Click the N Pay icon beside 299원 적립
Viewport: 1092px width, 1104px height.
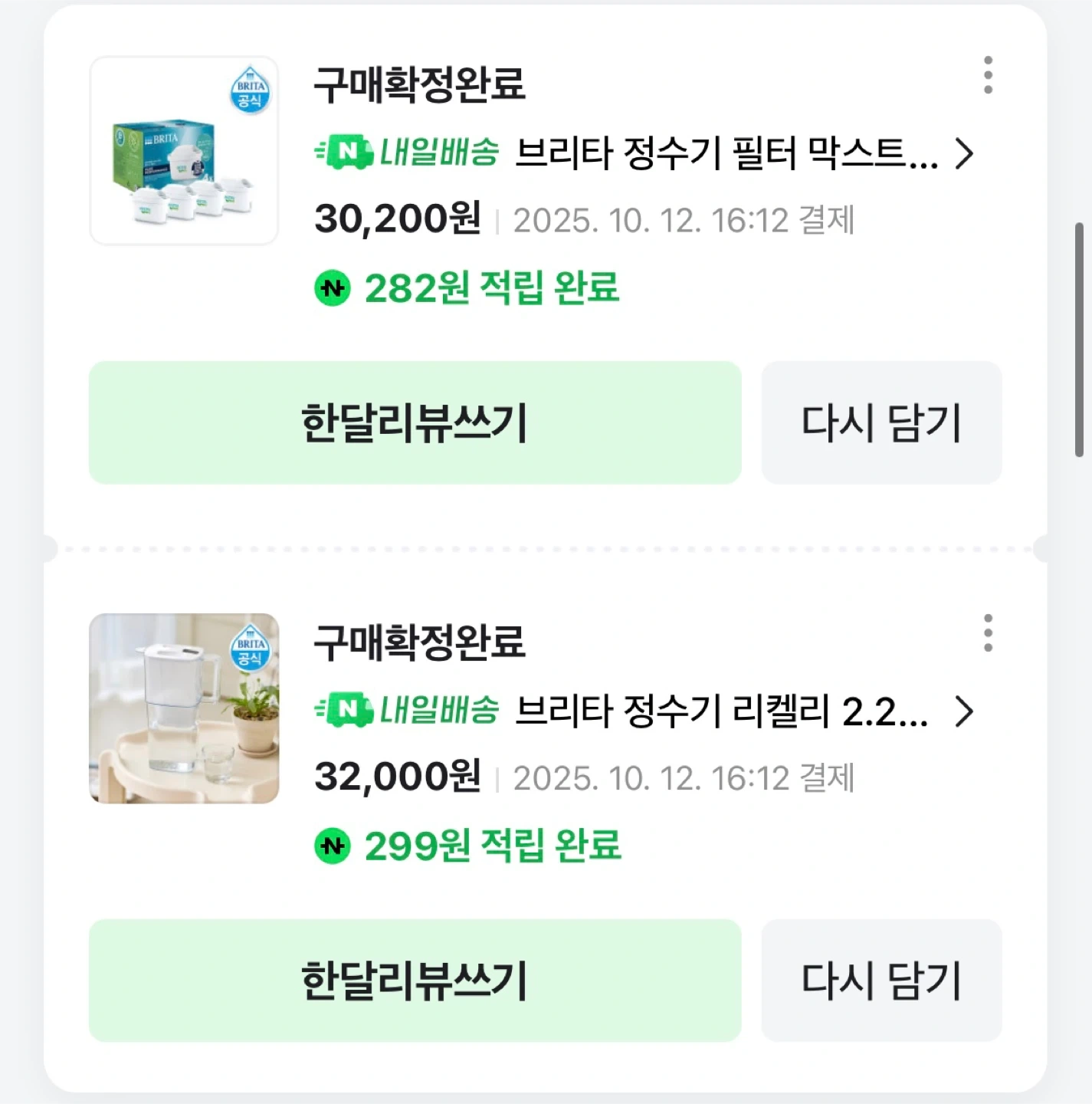[331, 846]
